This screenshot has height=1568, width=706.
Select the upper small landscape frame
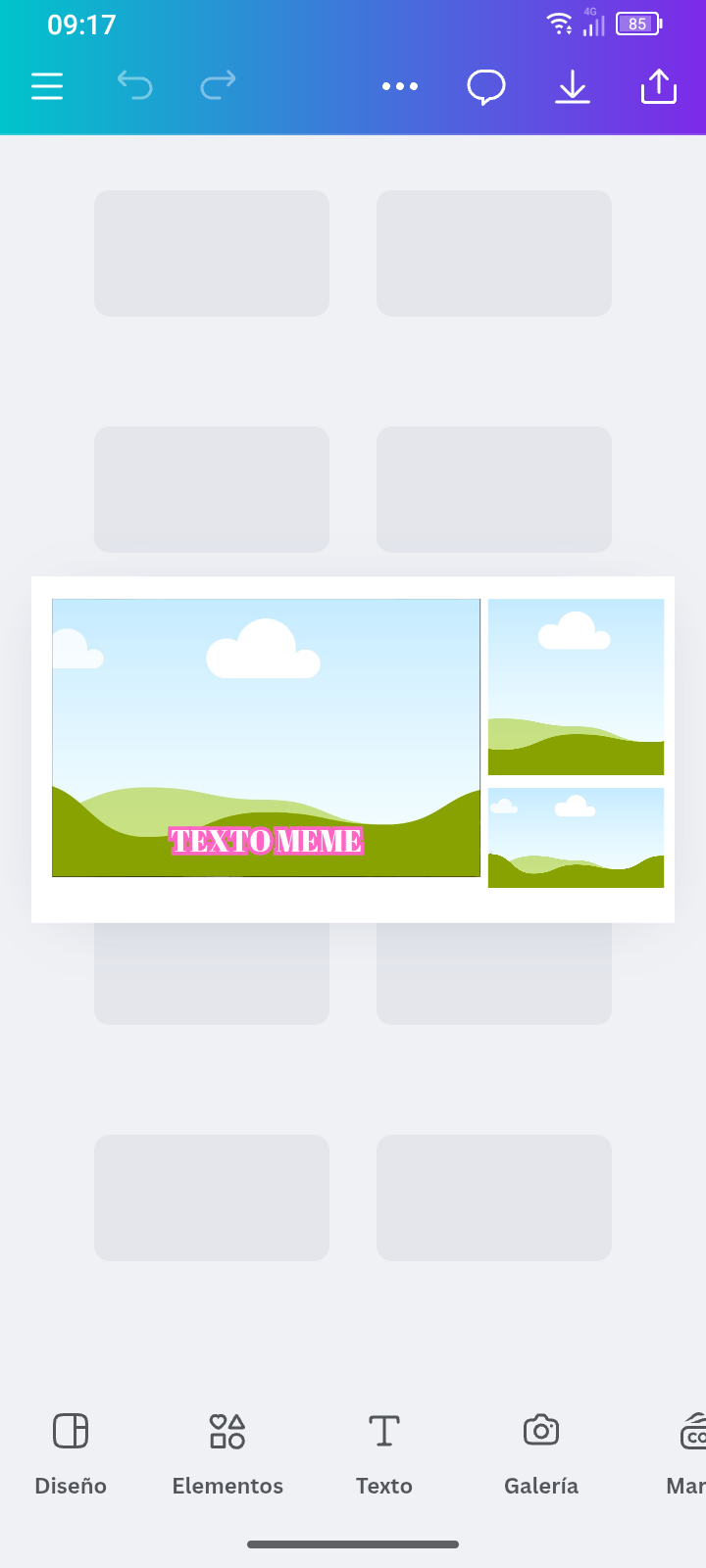(576, 686)
